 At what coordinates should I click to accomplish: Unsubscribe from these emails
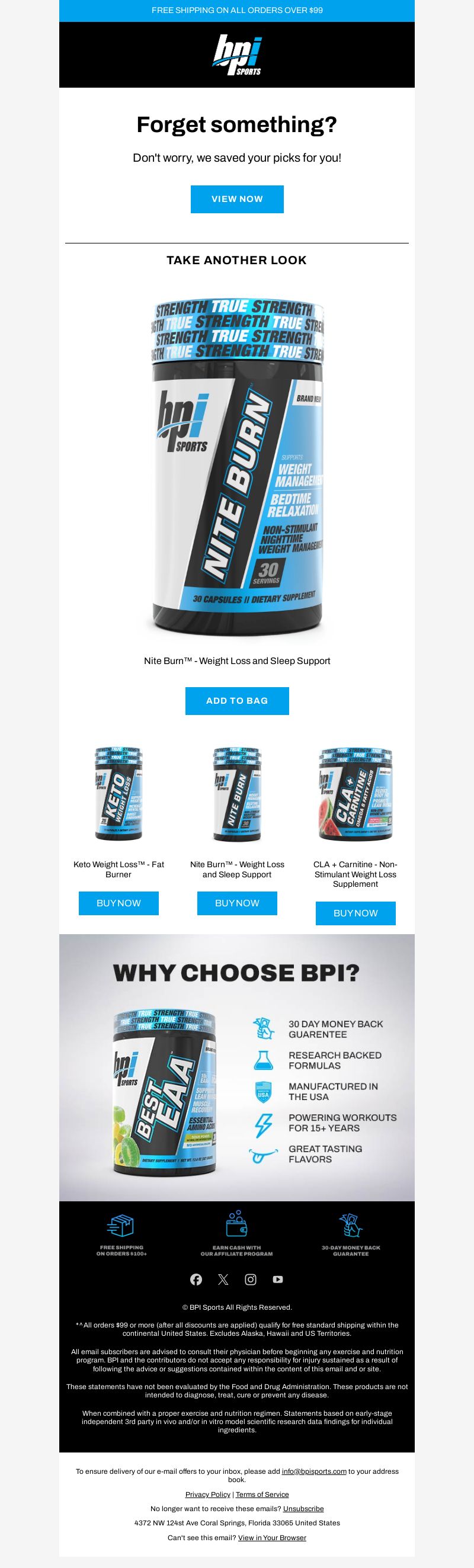coord(303,1509)
